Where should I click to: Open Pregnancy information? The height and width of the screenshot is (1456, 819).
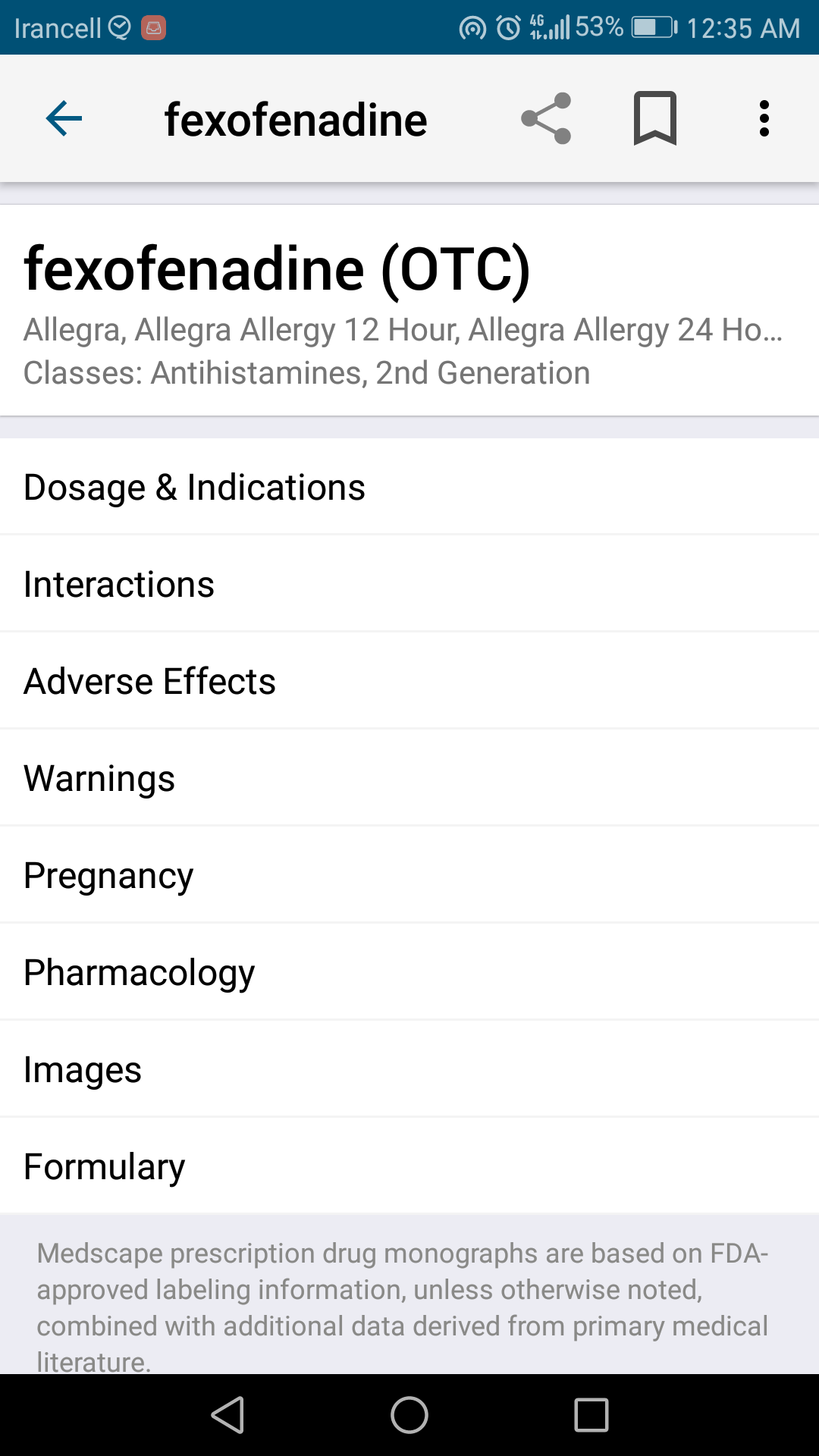tap(409, 875)
